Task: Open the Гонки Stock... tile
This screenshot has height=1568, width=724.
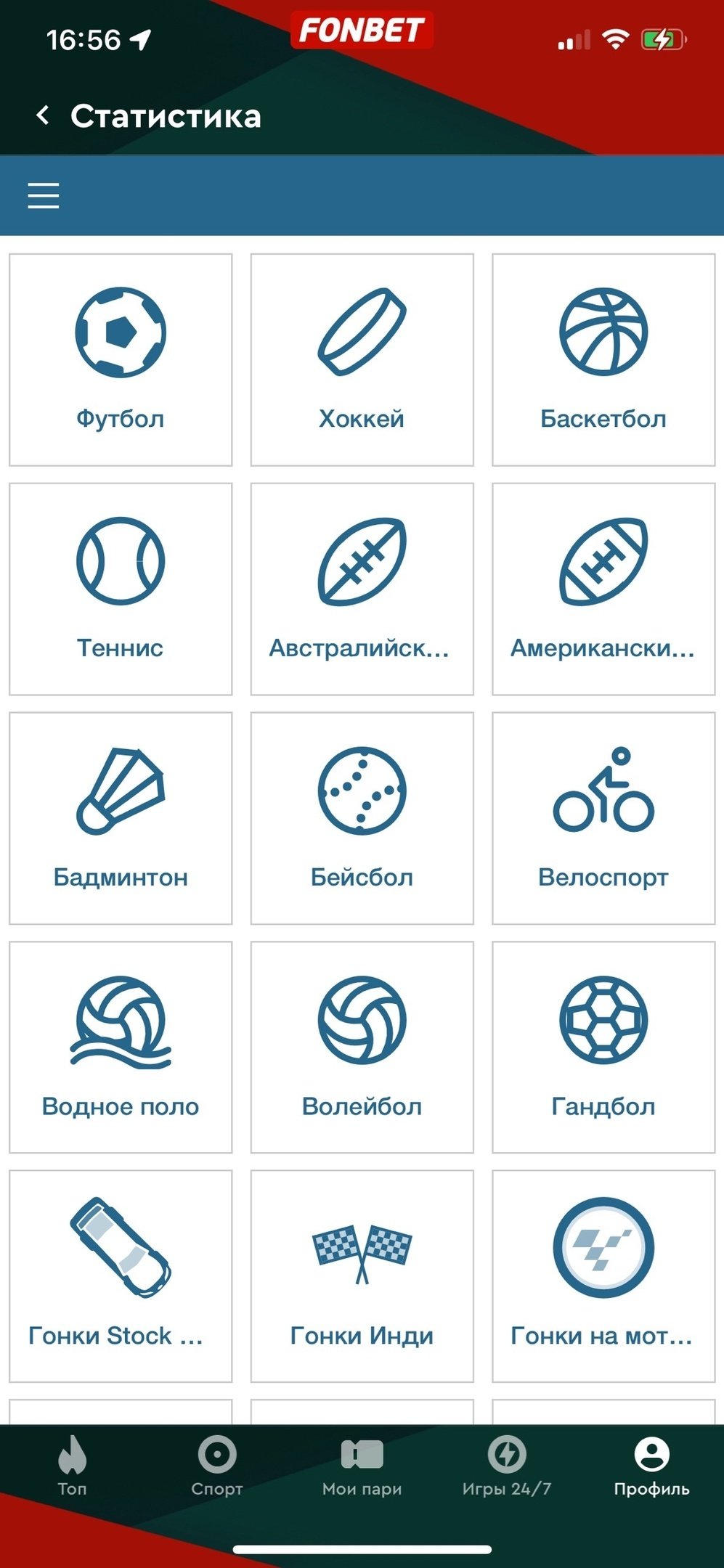Action: click(121, 1276)
